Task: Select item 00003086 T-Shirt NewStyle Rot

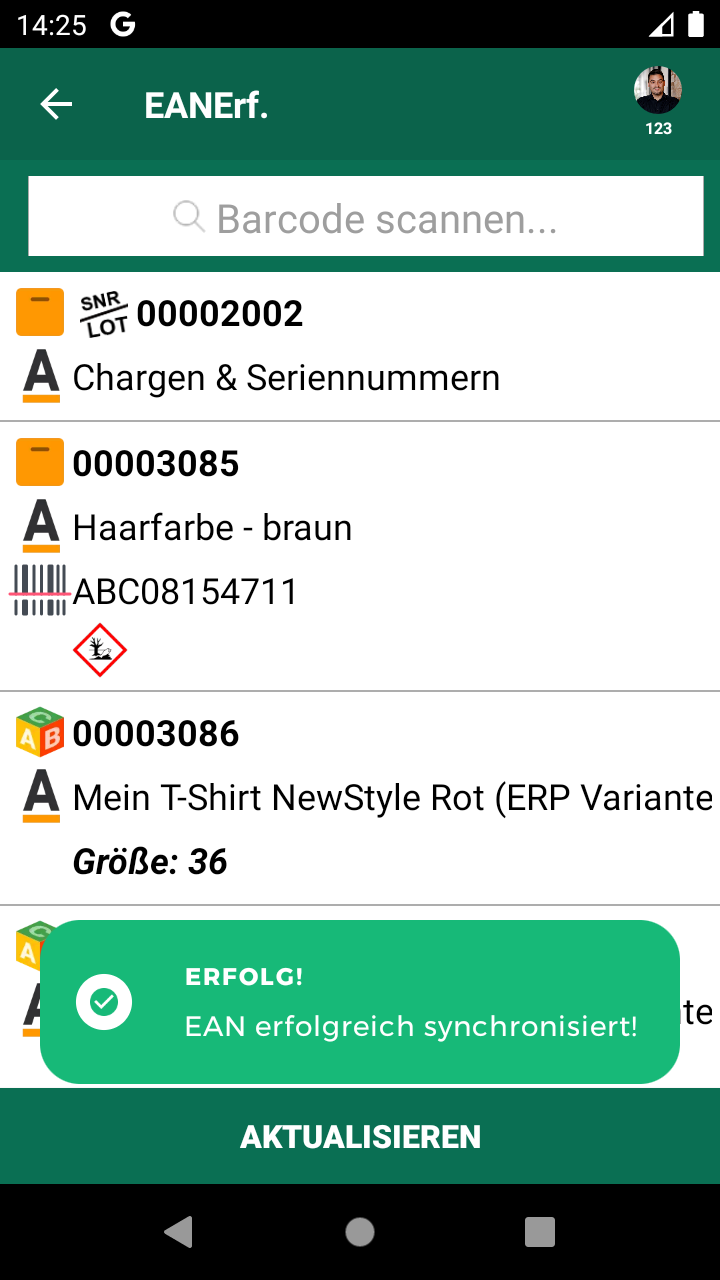Action: point(360,797)
